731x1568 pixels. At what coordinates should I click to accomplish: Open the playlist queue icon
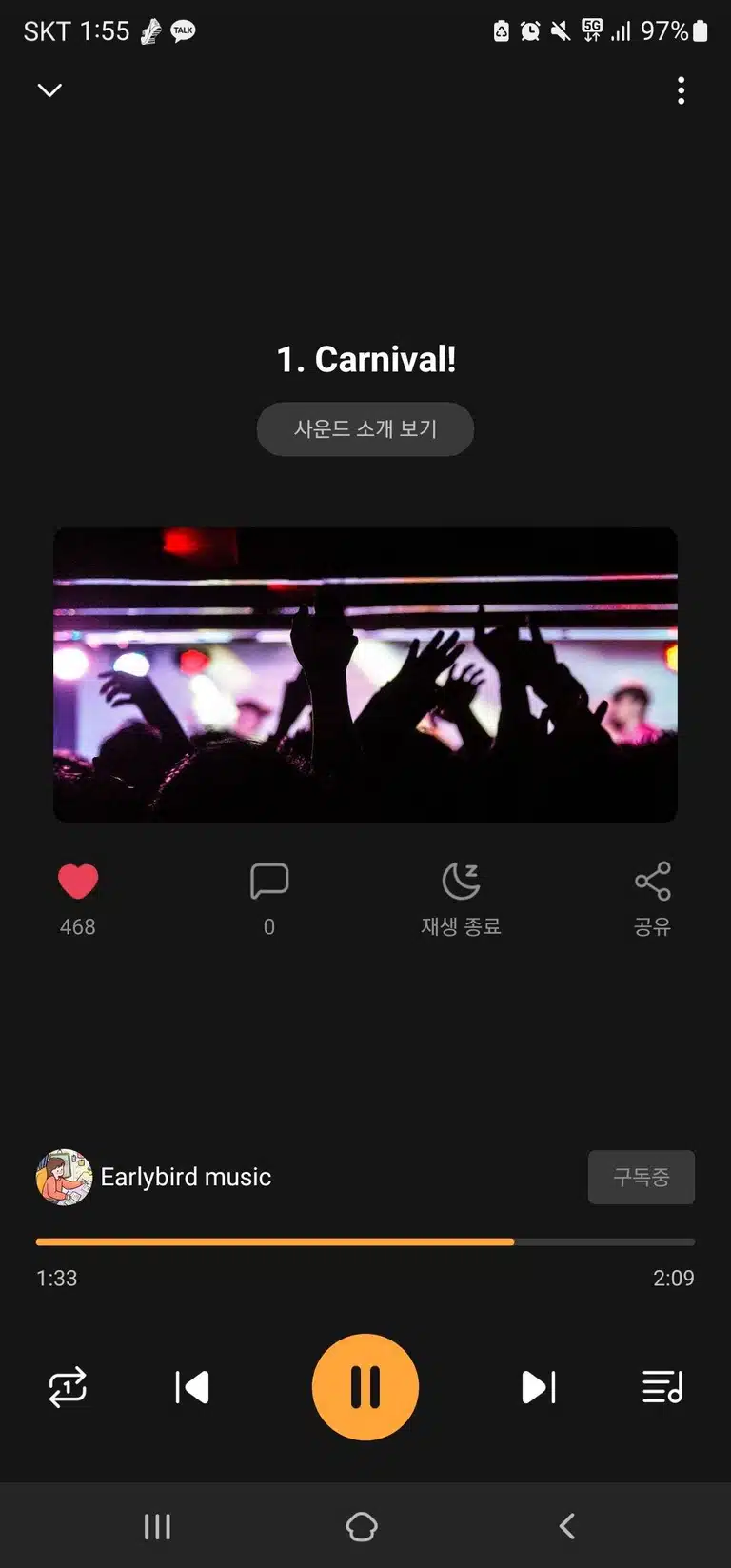(662, 1387)
